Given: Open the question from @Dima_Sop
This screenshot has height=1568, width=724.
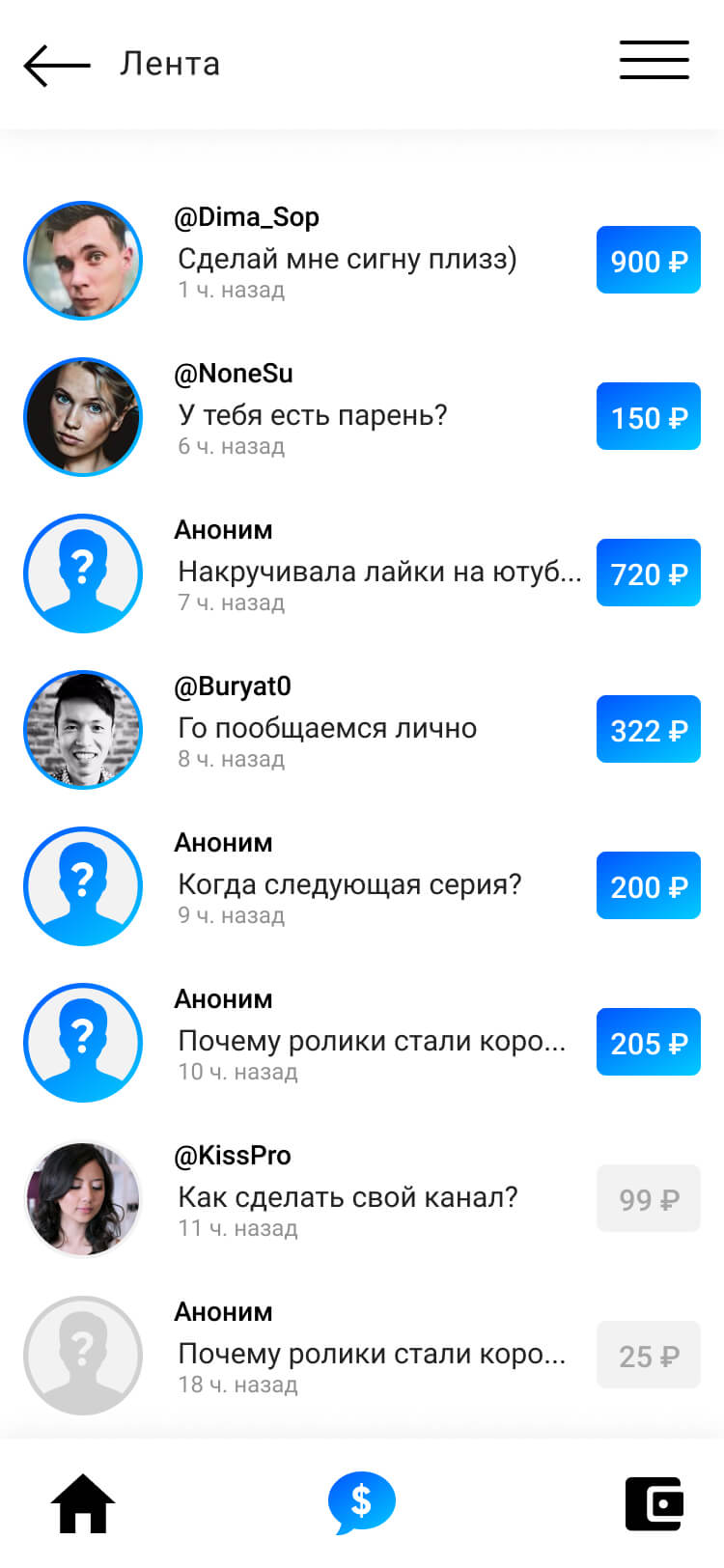Looking at the screenshot, I should point(347,259).
